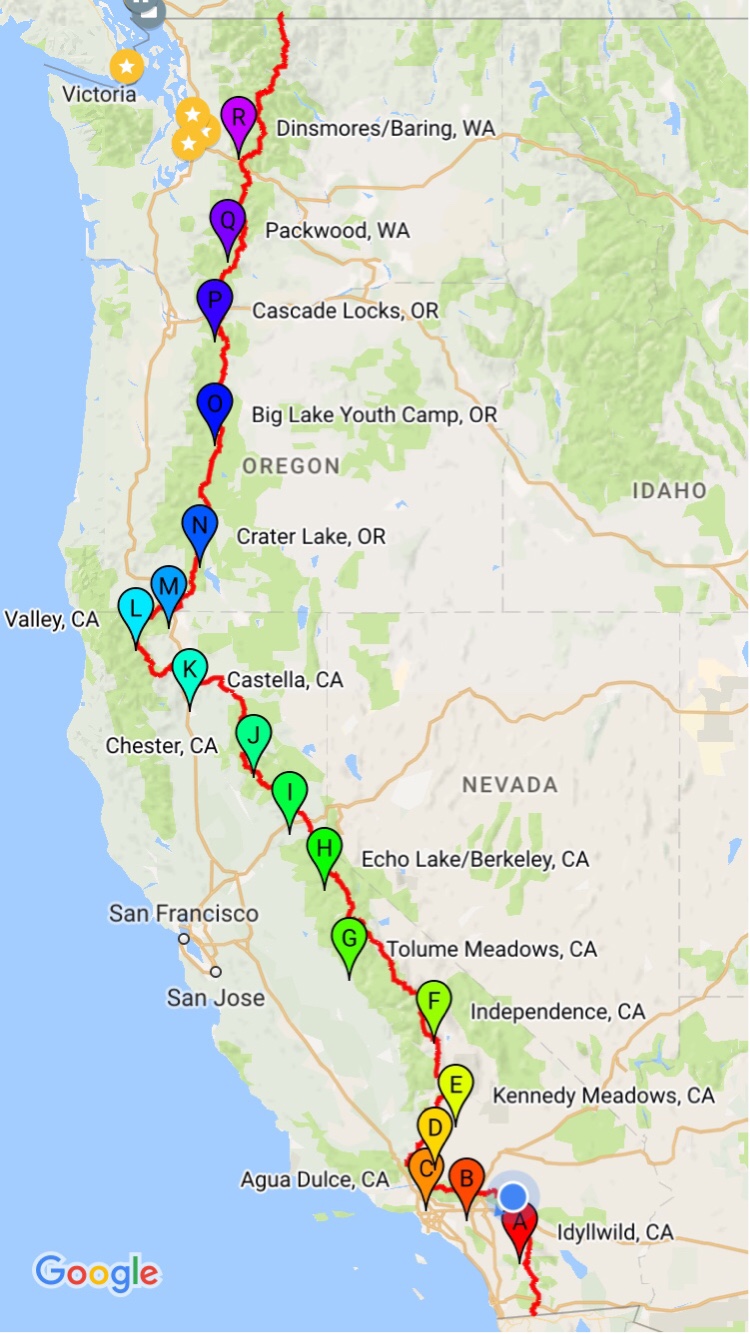Tap the blue current-location dot
Image resolution: width=750 pixels, height=1334 pixels.
point(513,1196)
